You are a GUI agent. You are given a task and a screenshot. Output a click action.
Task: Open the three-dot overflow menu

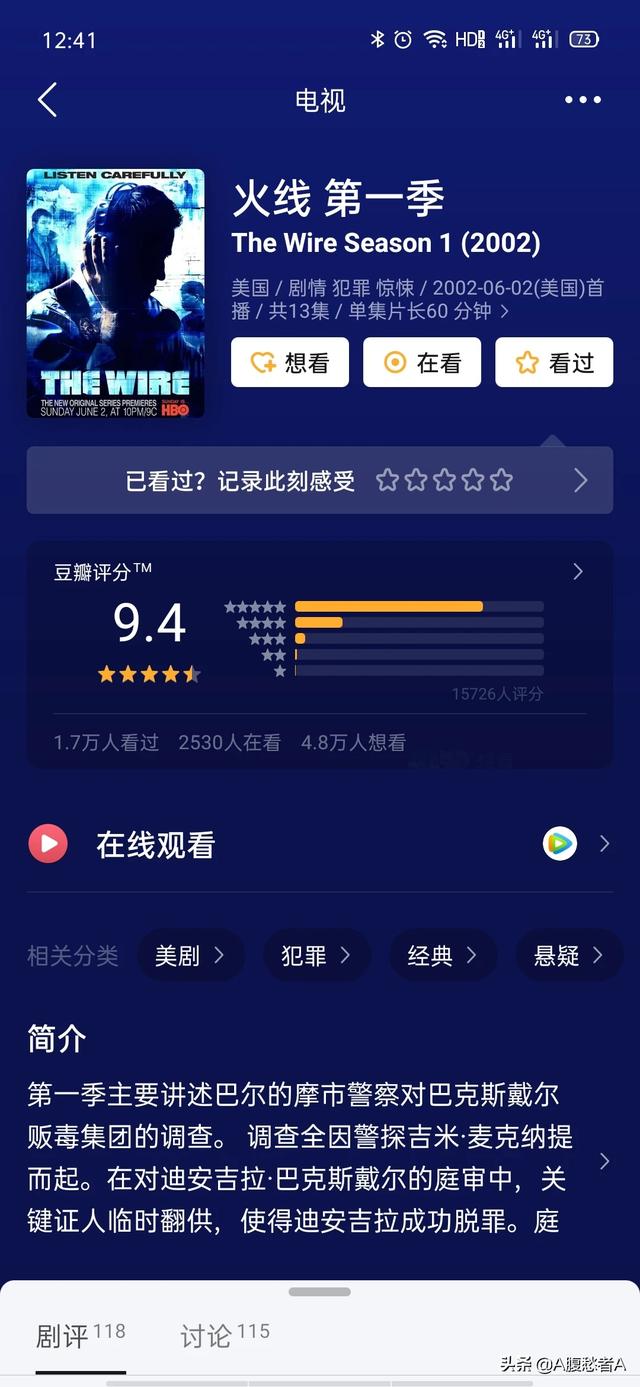[582, 100]
